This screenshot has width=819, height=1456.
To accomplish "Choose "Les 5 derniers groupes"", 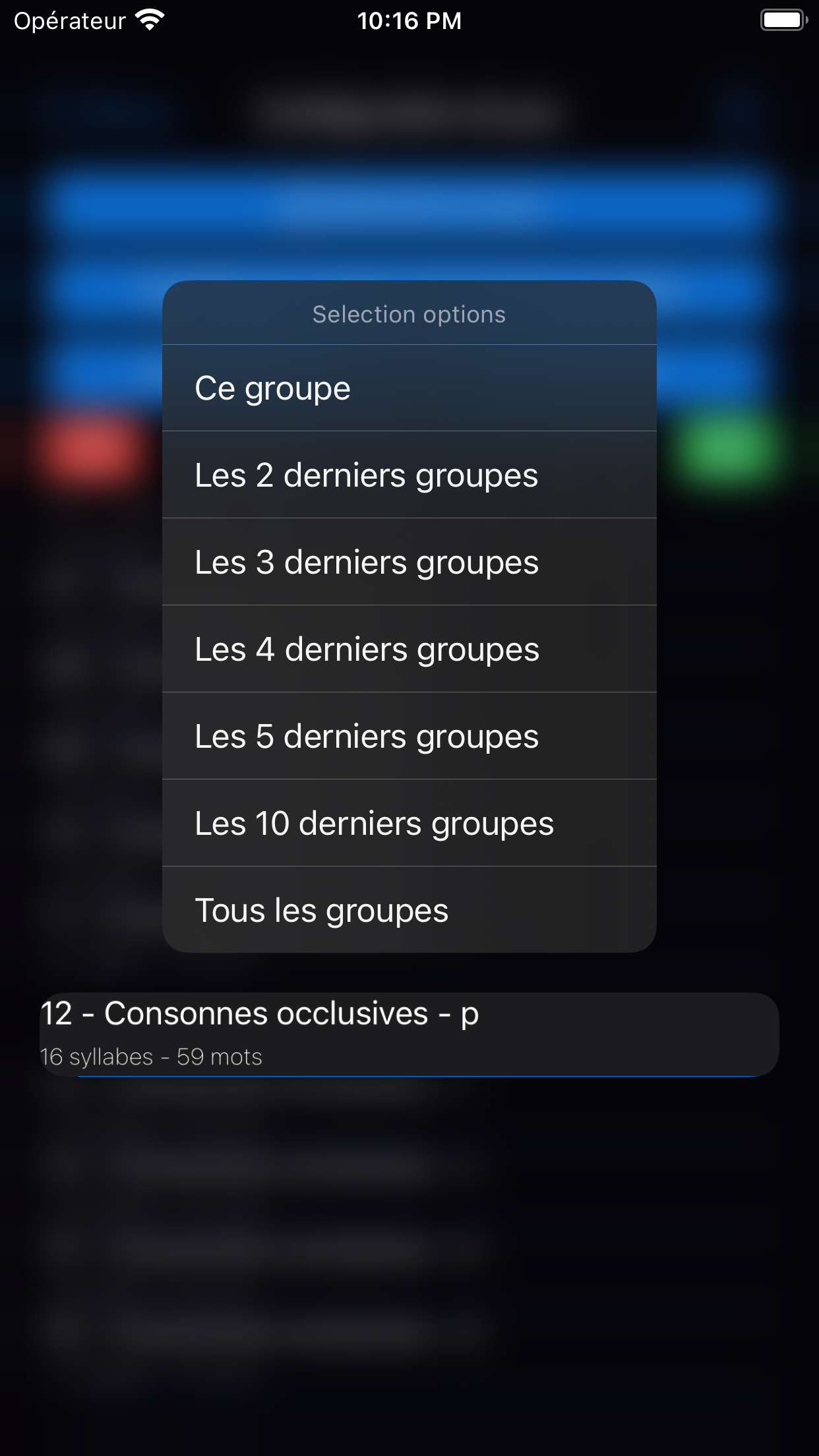I will (x=409, y=736).
